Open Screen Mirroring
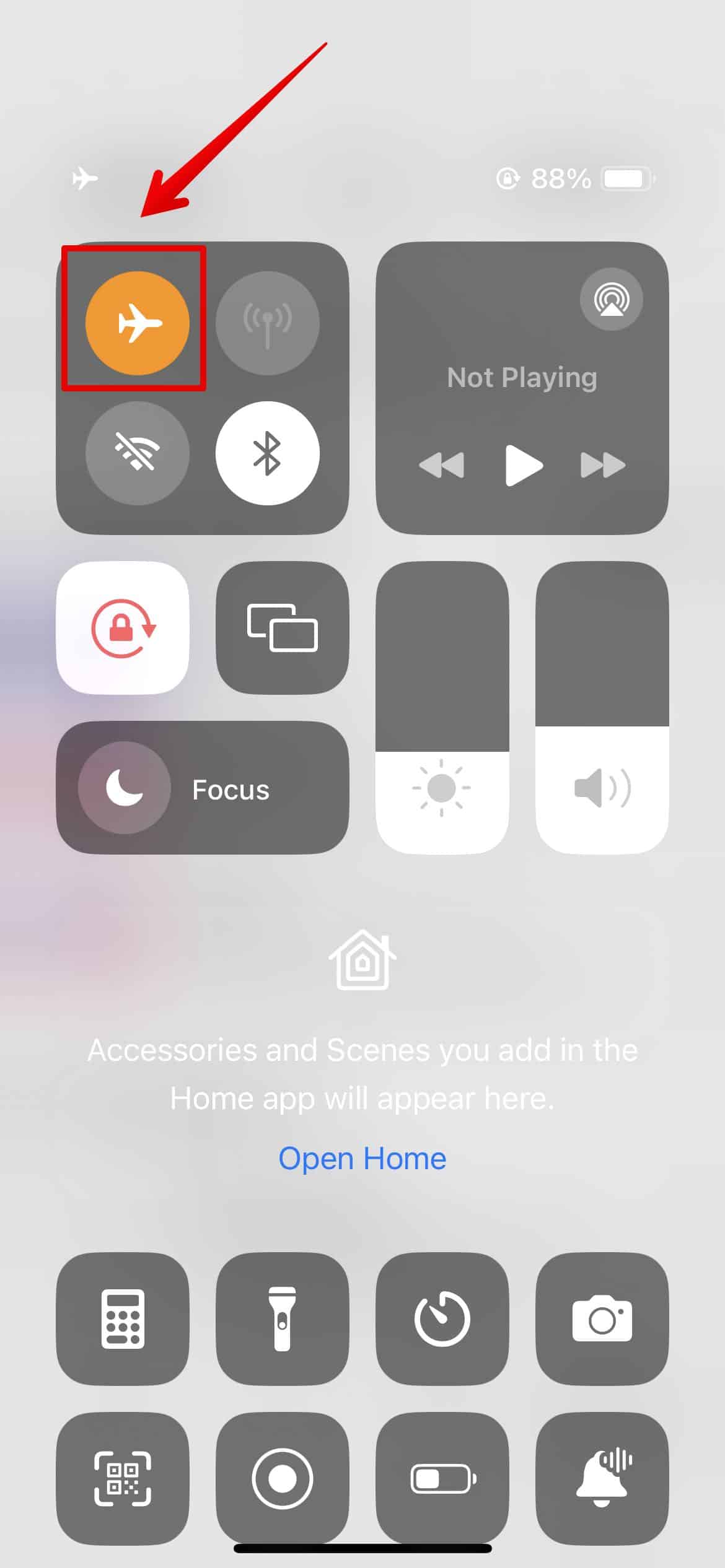The image size is (725, 1568). (x=282, y=628)
